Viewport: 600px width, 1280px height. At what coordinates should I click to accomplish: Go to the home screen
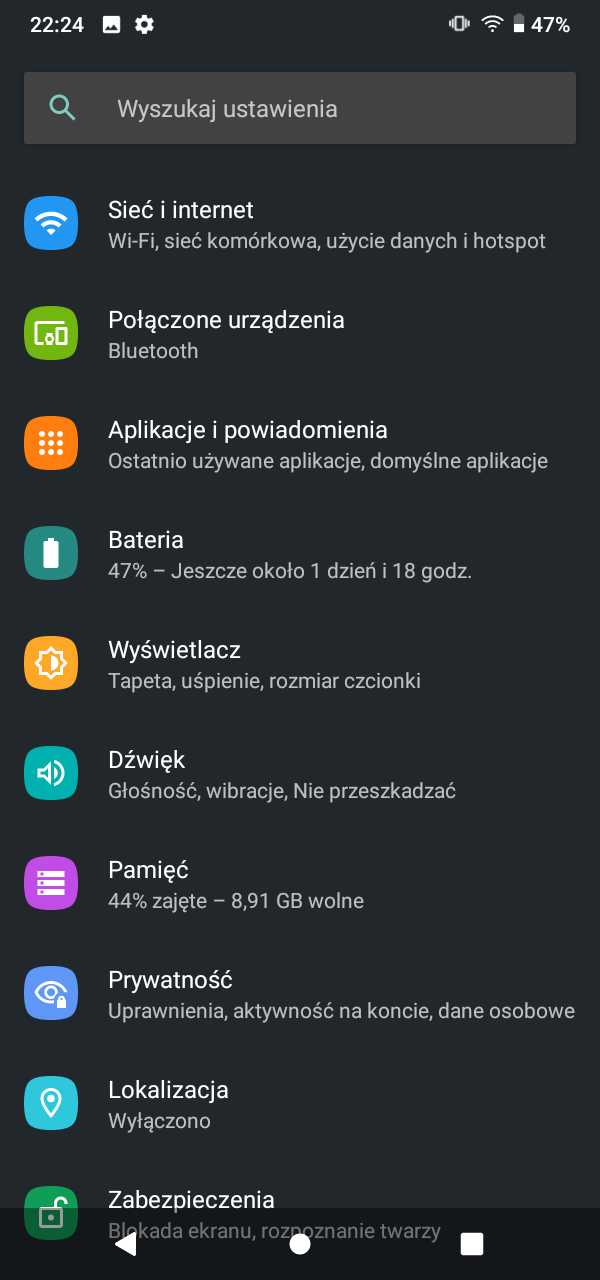pos(300,1244)
